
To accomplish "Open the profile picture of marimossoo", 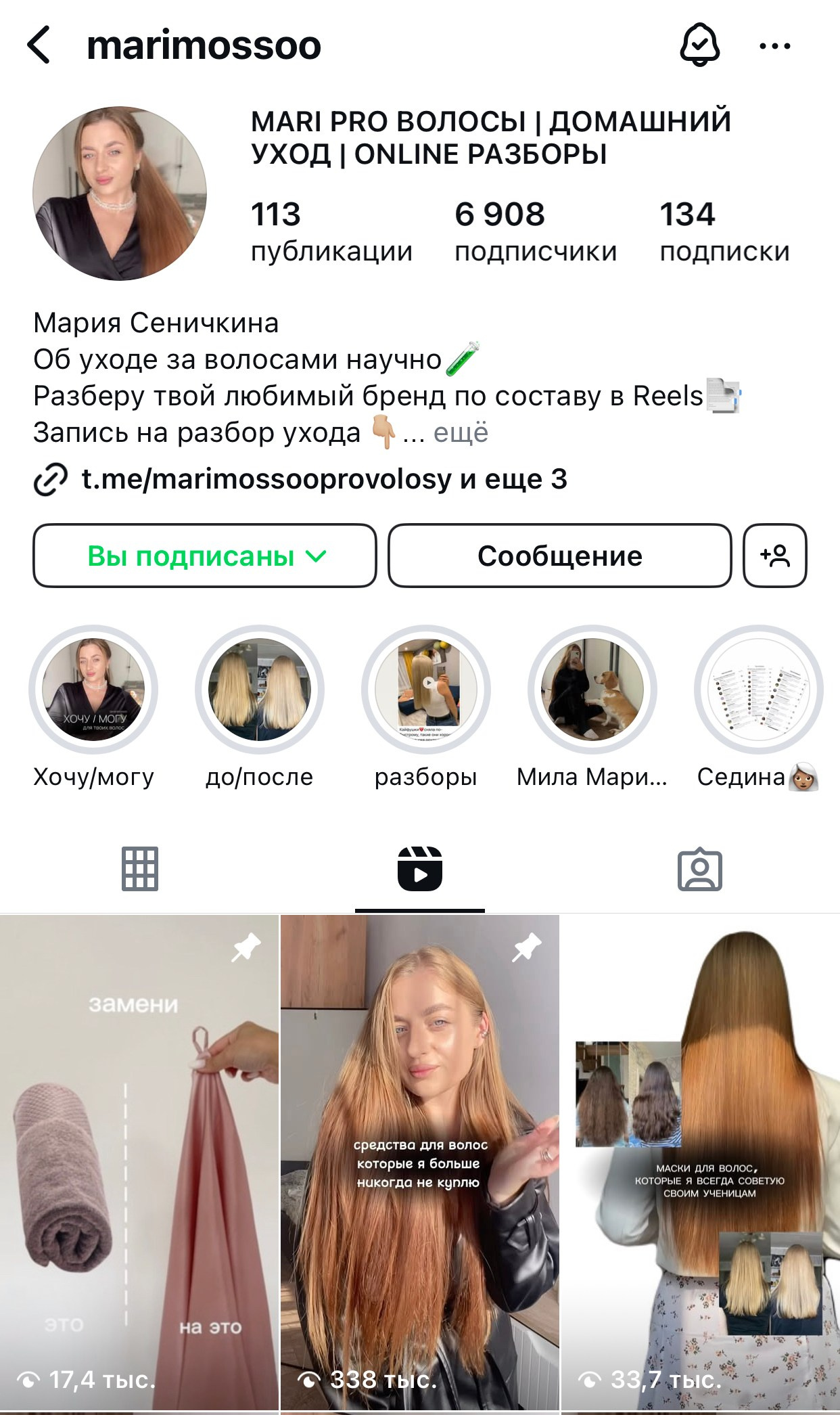I will tap(120, 194).
